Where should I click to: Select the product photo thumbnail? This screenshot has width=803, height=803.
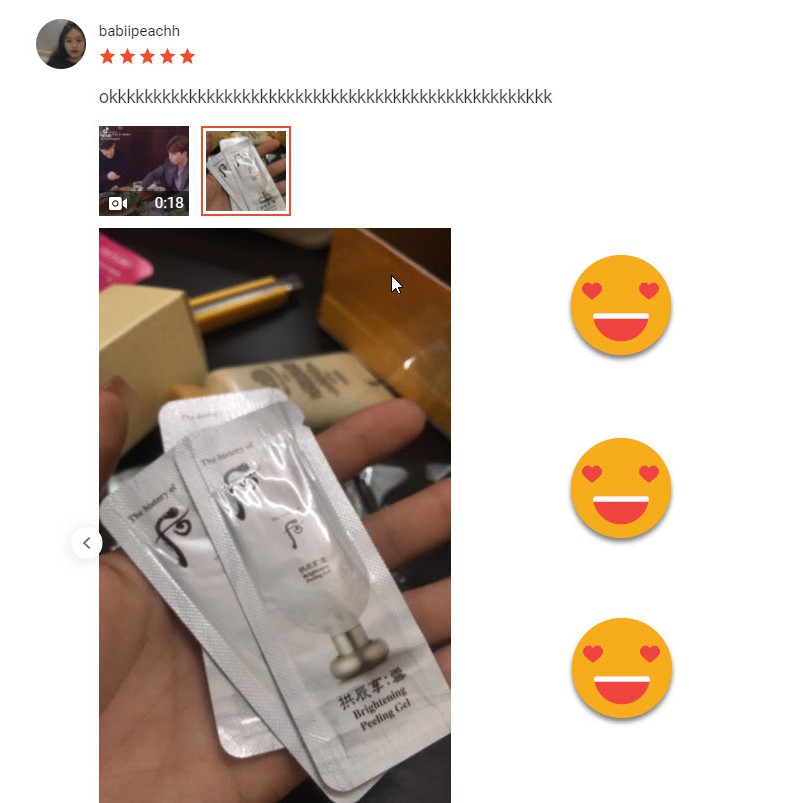coord(246,171)
